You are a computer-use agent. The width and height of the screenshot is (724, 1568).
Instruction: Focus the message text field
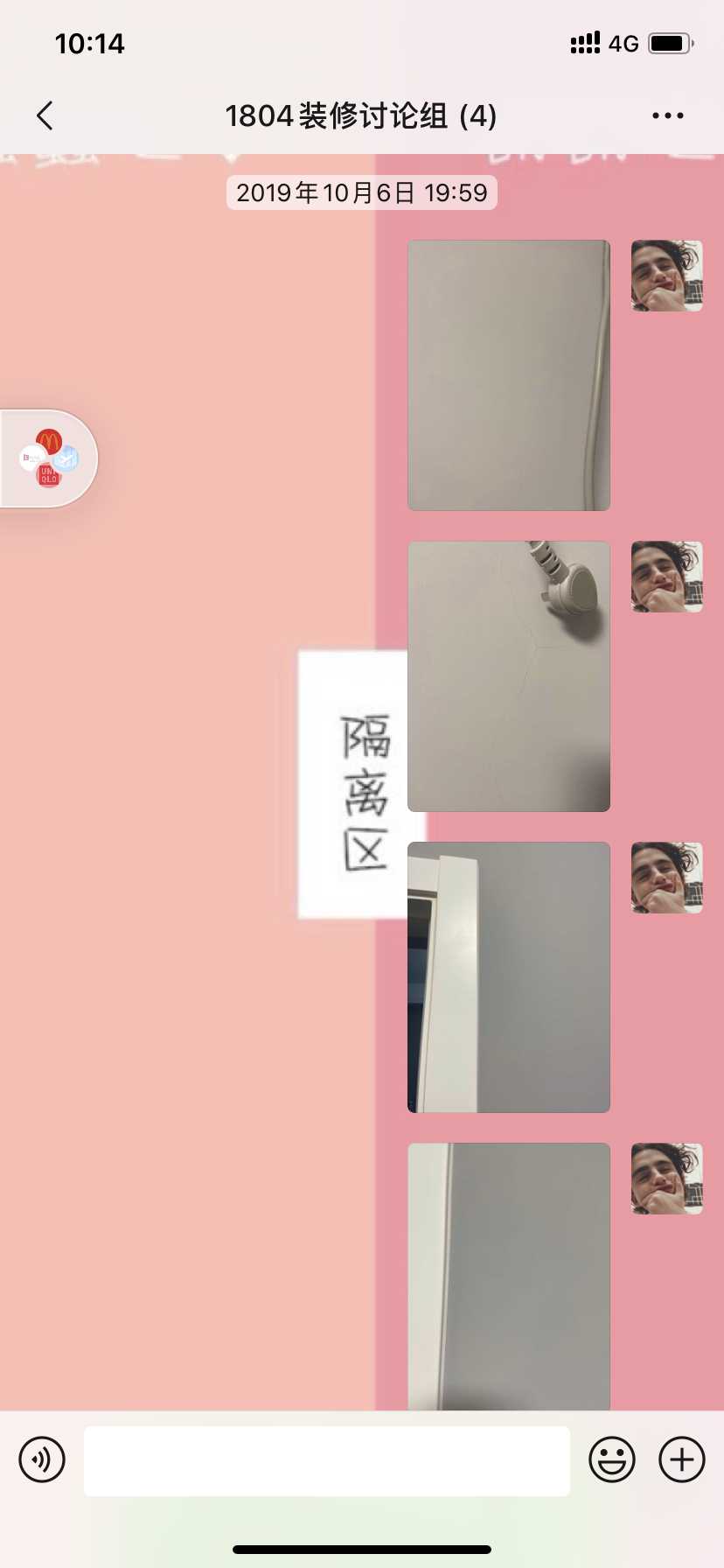coord(326,1460)
